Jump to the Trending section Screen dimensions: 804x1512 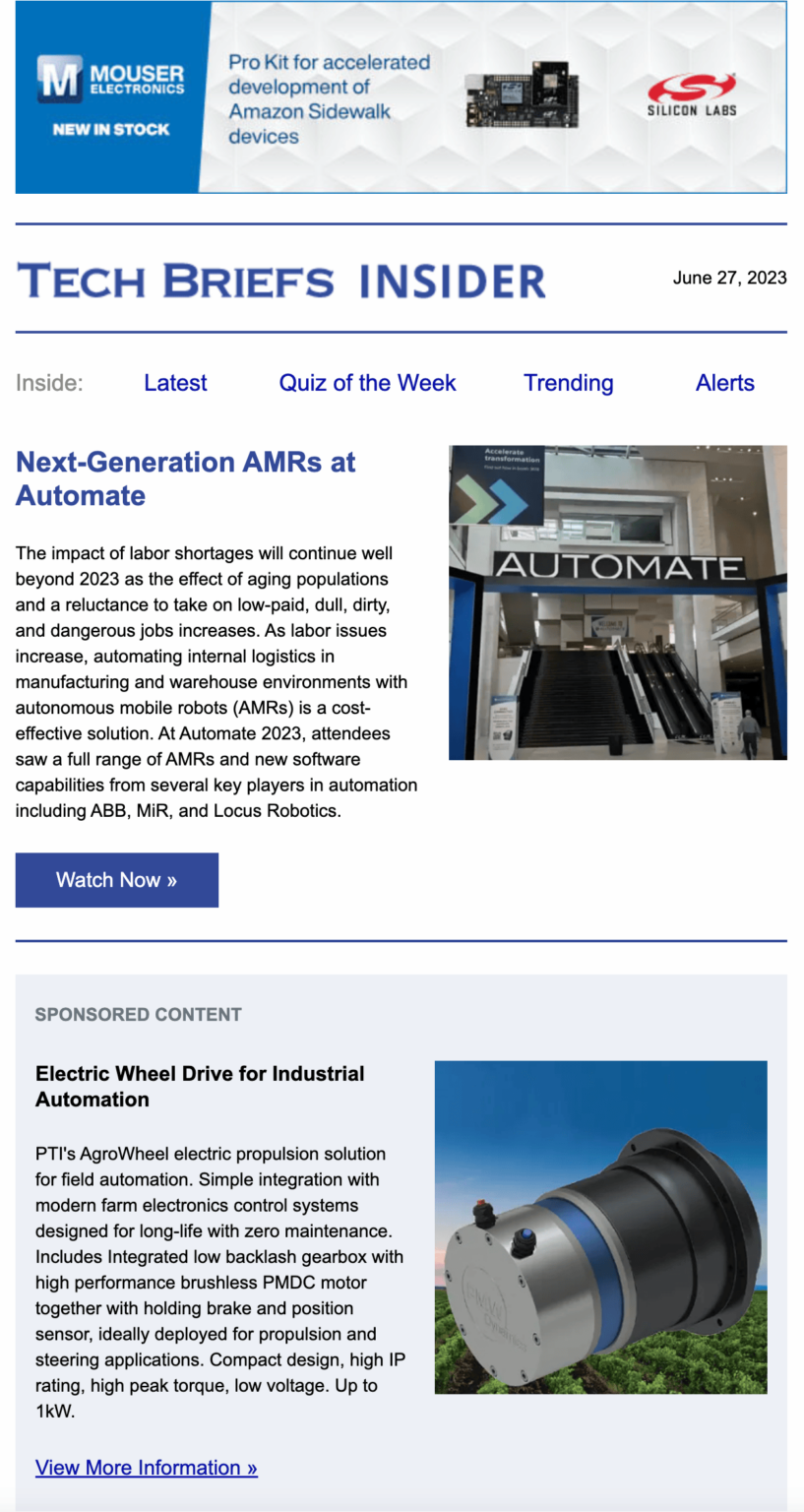(x=569, y=383)
